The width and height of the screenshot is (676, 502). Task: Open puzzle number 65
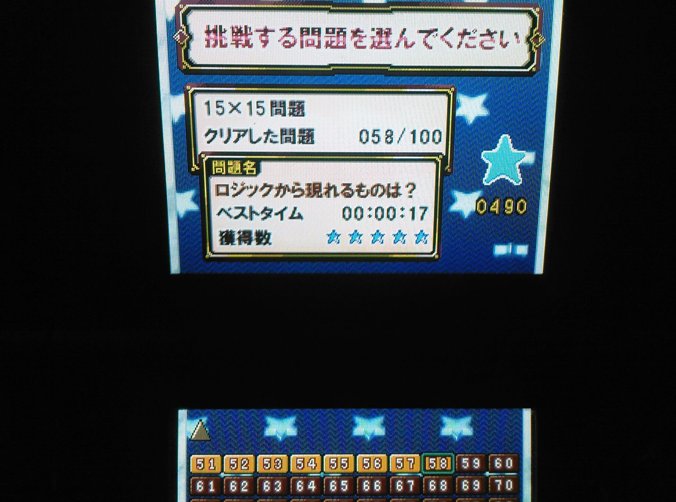click(338, 486)
